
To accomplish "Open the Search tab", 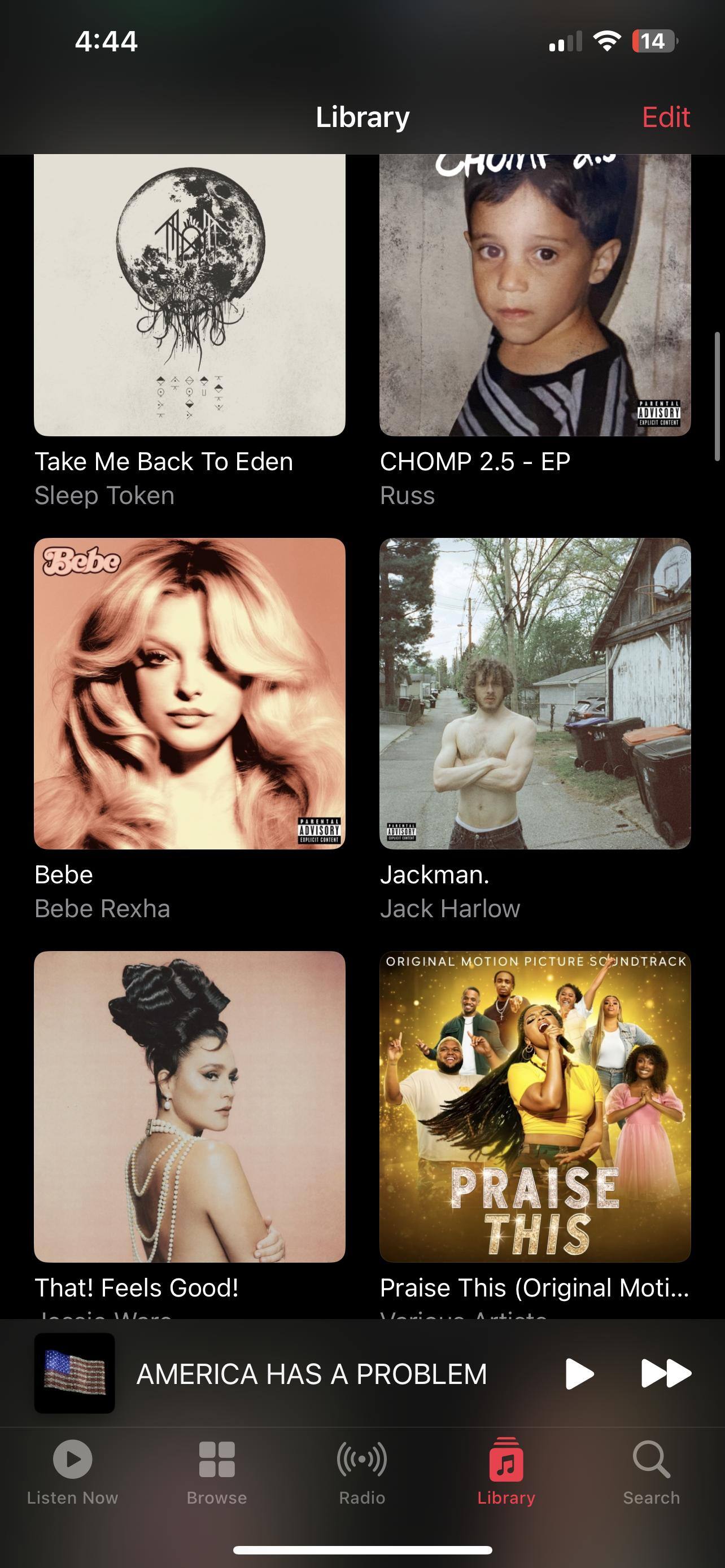I will [650, 1470].
